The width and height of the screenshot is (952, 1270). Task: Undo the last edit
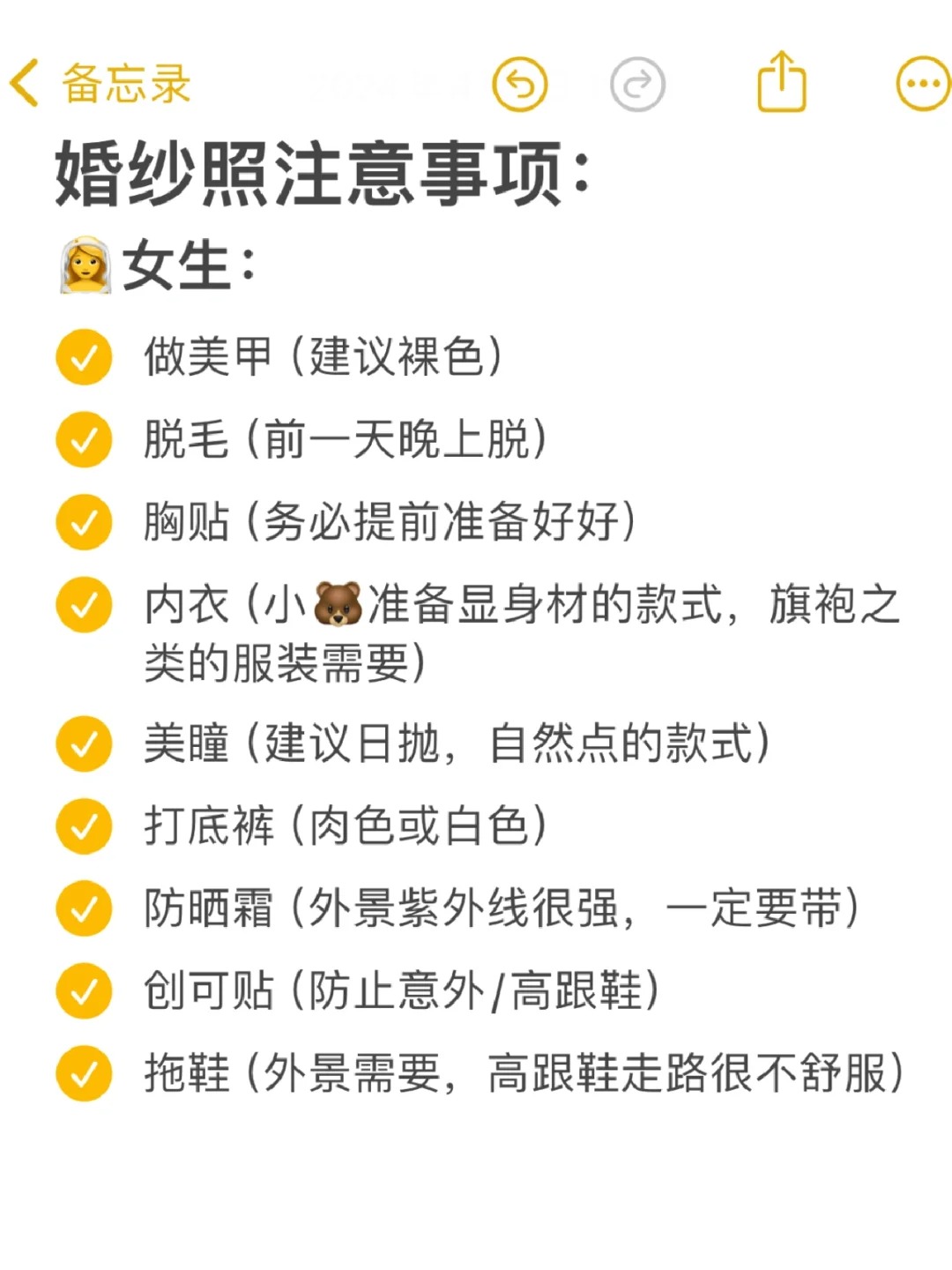(x=520, y=85)
